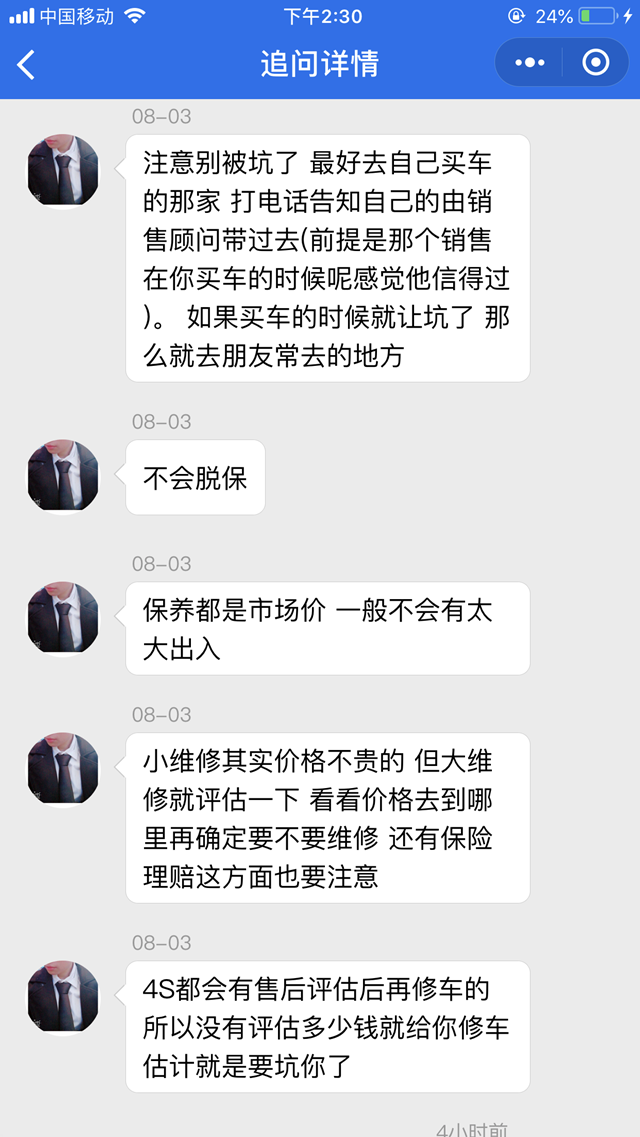Tap avatar next to 保养都是市场价 message
This screenshot has height=1137, width=640.
coord(63,619)
